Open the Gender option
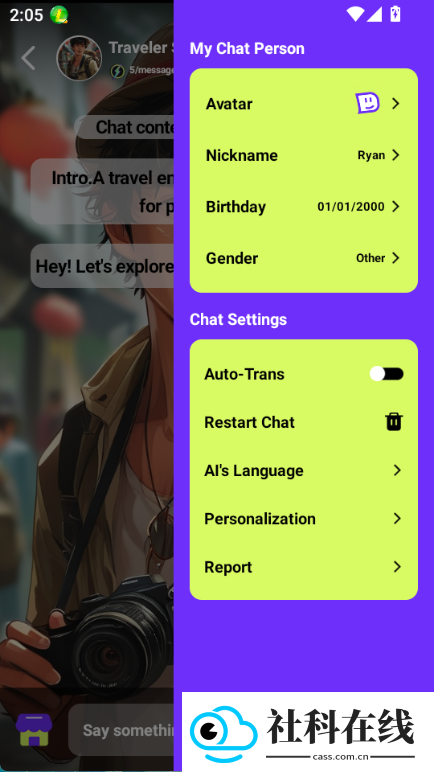Viewport: 434px width, 772px height. click(x=303, y=258)
